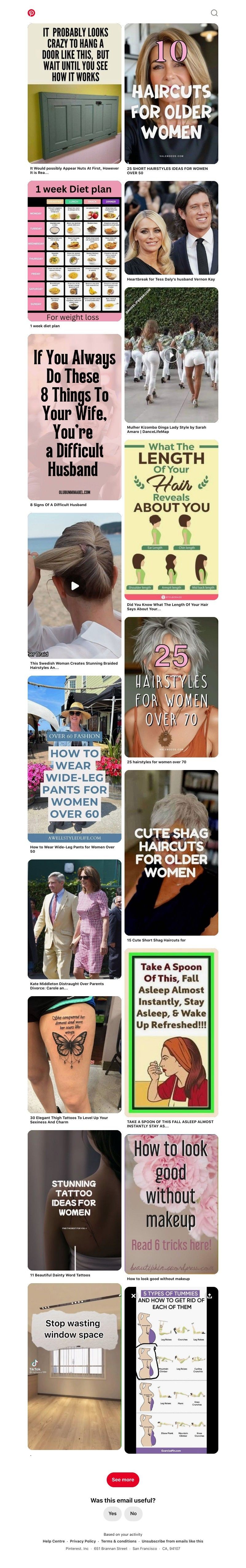246x1568 pixels.
Task: Play the Kizomba dance video pin
Action: click(171, 355)
